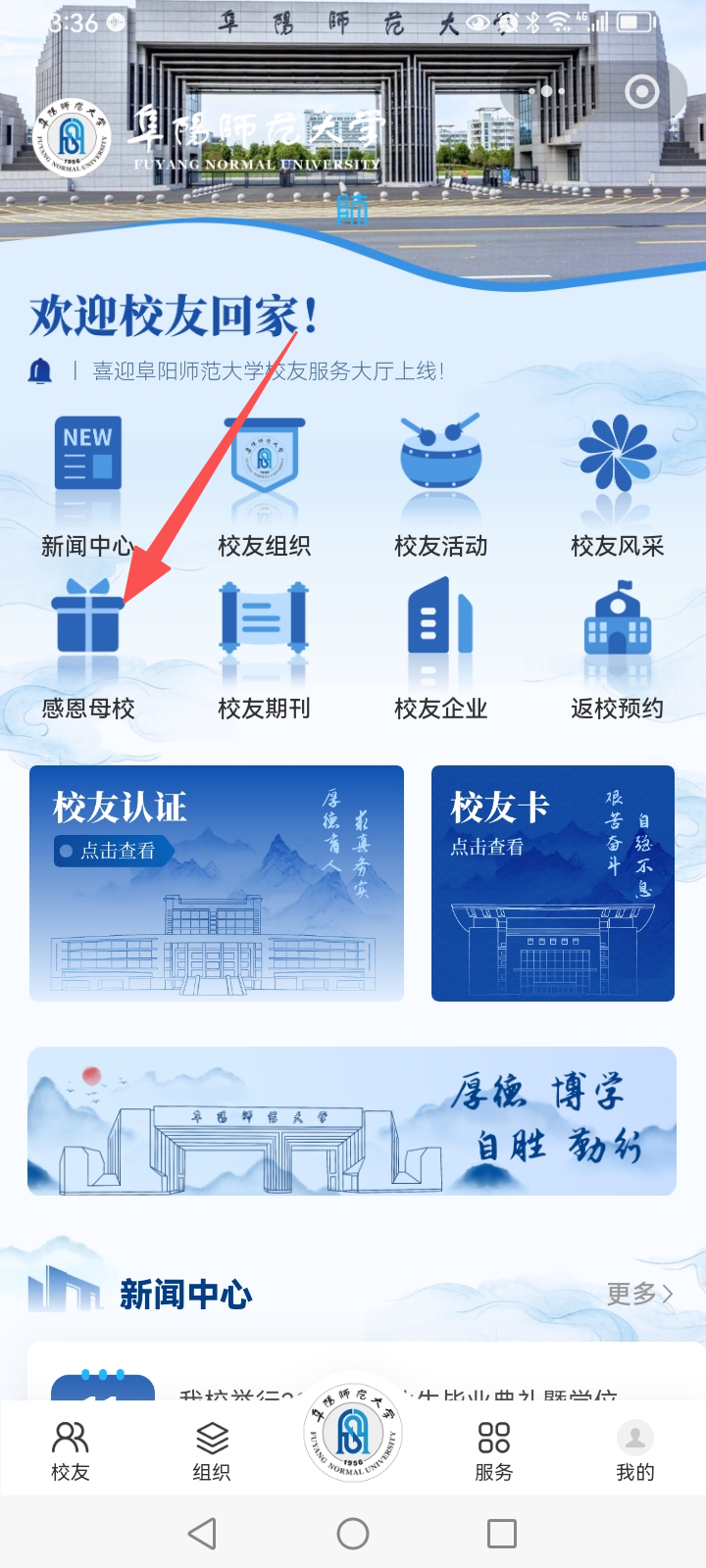Switch to the 我的 tab

point(635,1451)
